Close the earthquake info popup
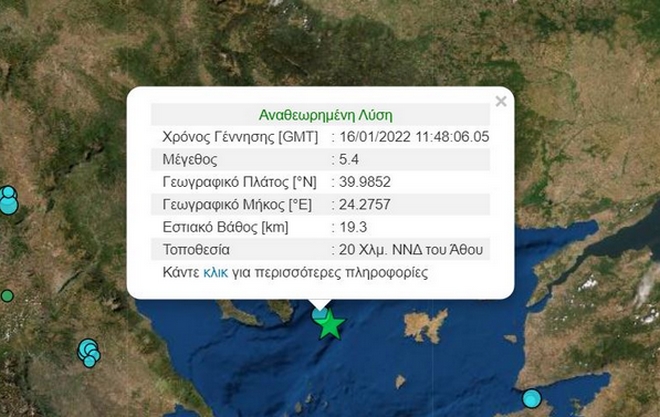 click(501, 101)
